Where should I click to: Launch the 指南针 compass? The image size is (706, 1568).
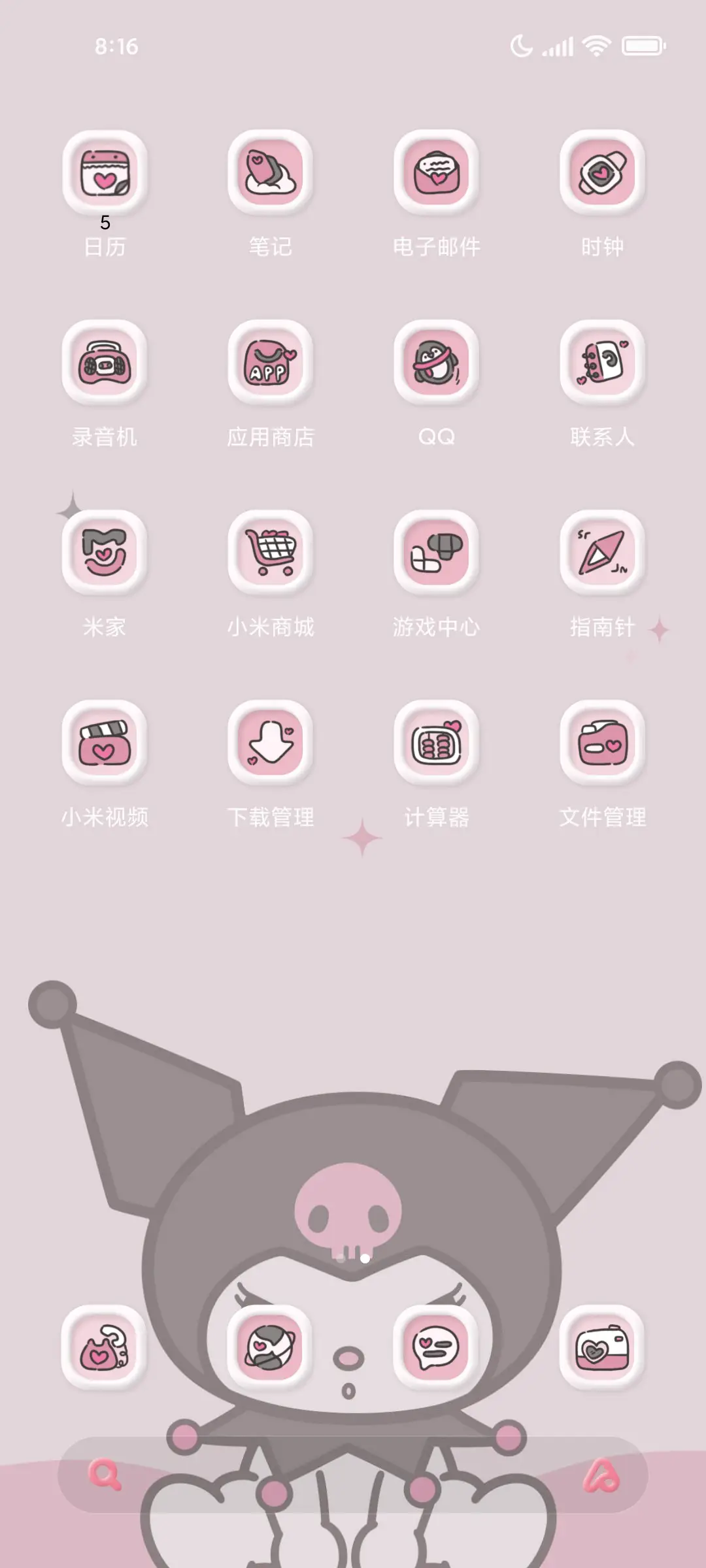602,553
